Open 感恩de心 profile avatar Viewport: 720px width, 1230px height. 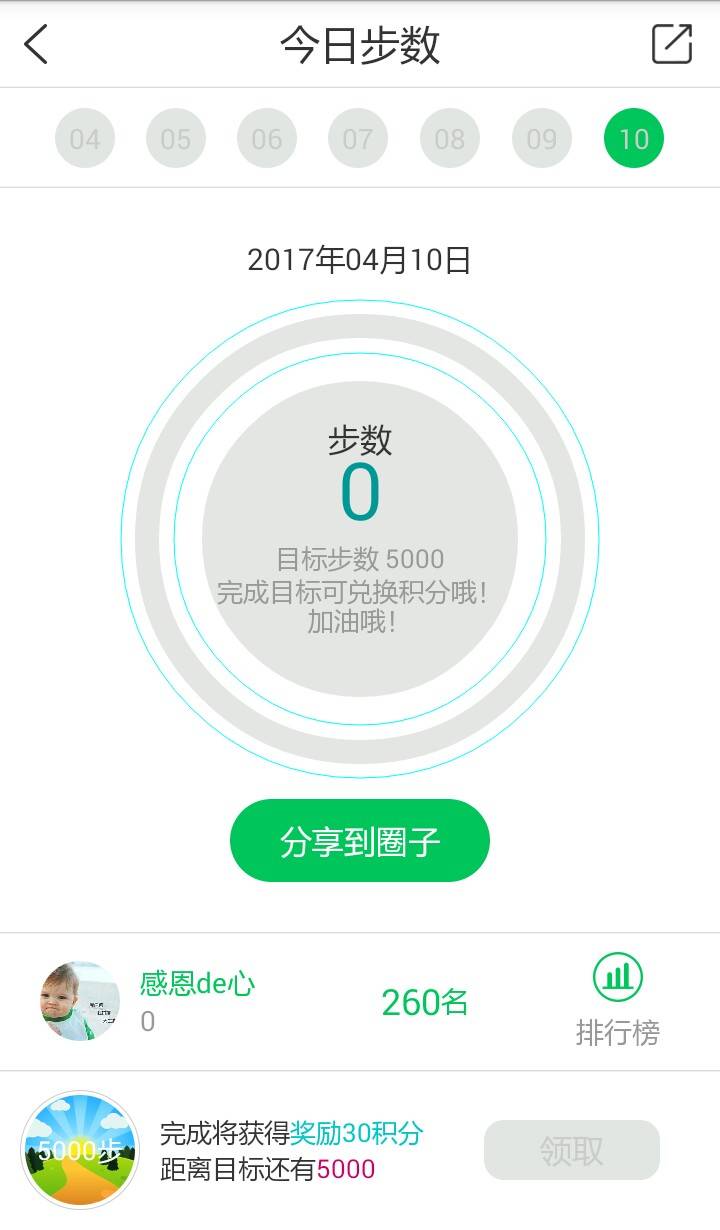(x=80, y=1001)
